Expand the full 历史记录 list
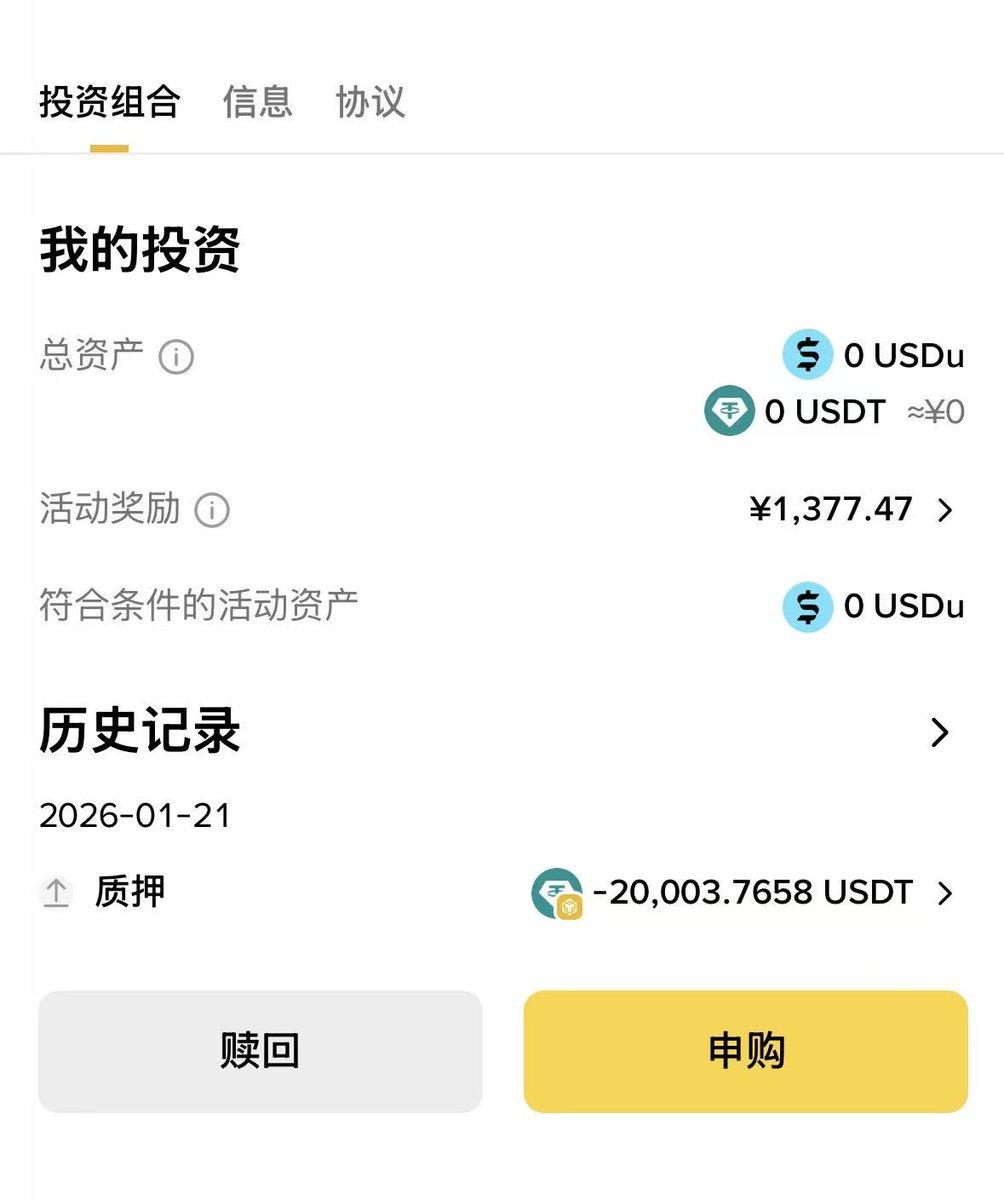 (939, 733)
